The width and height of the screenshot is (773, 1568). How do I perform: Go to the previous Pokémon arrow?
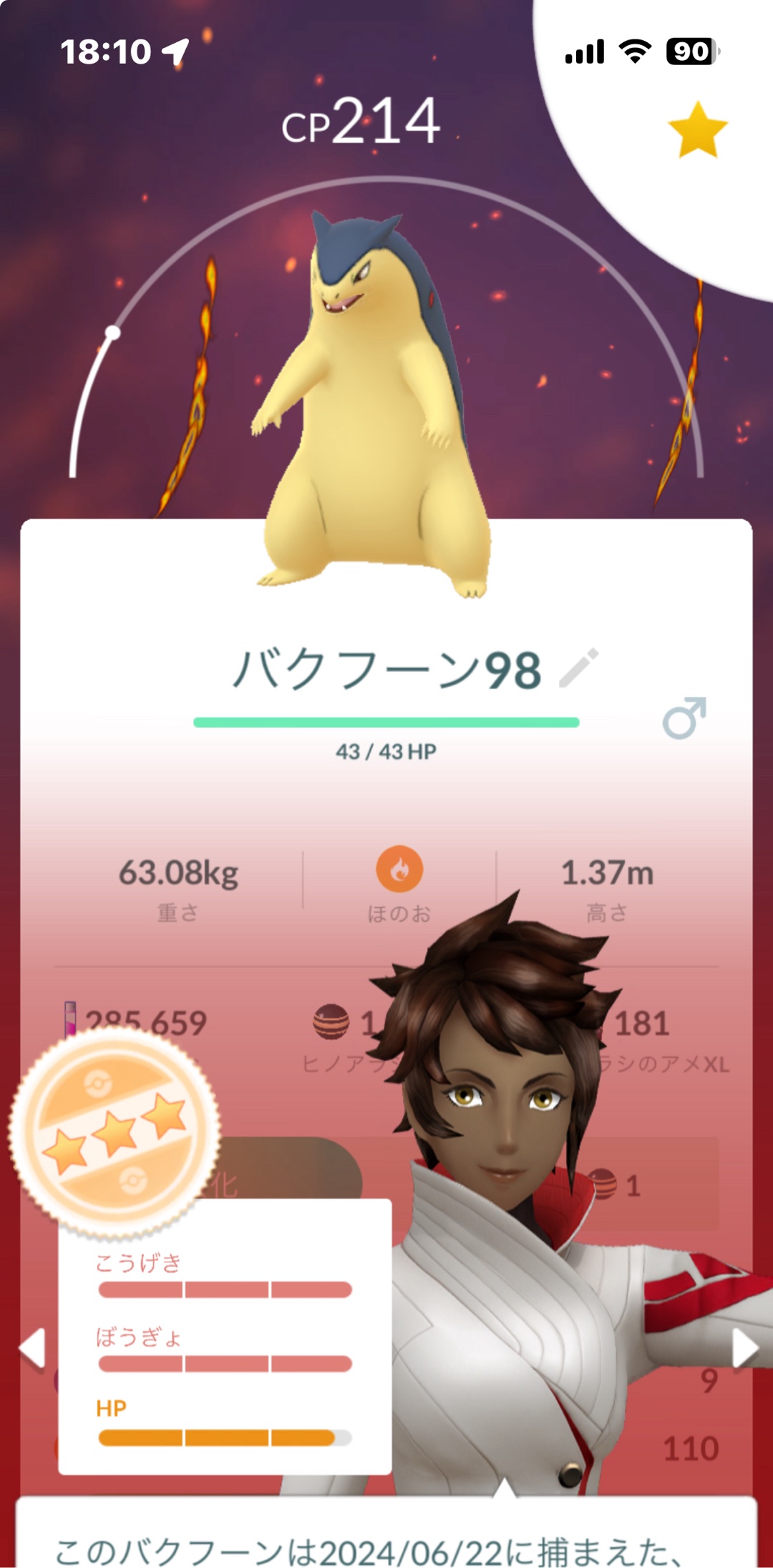click(33, 1349)
